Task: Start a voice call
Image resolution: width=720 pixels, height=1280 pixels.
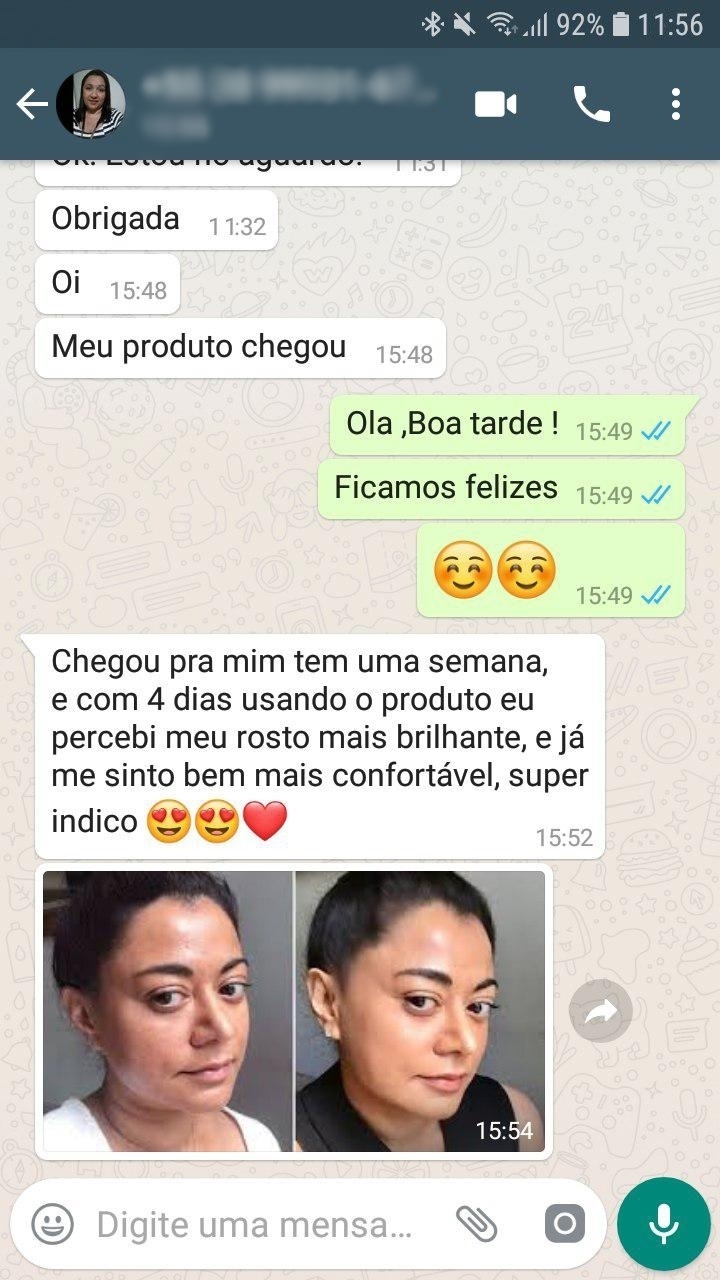Action: coord(591,104)
